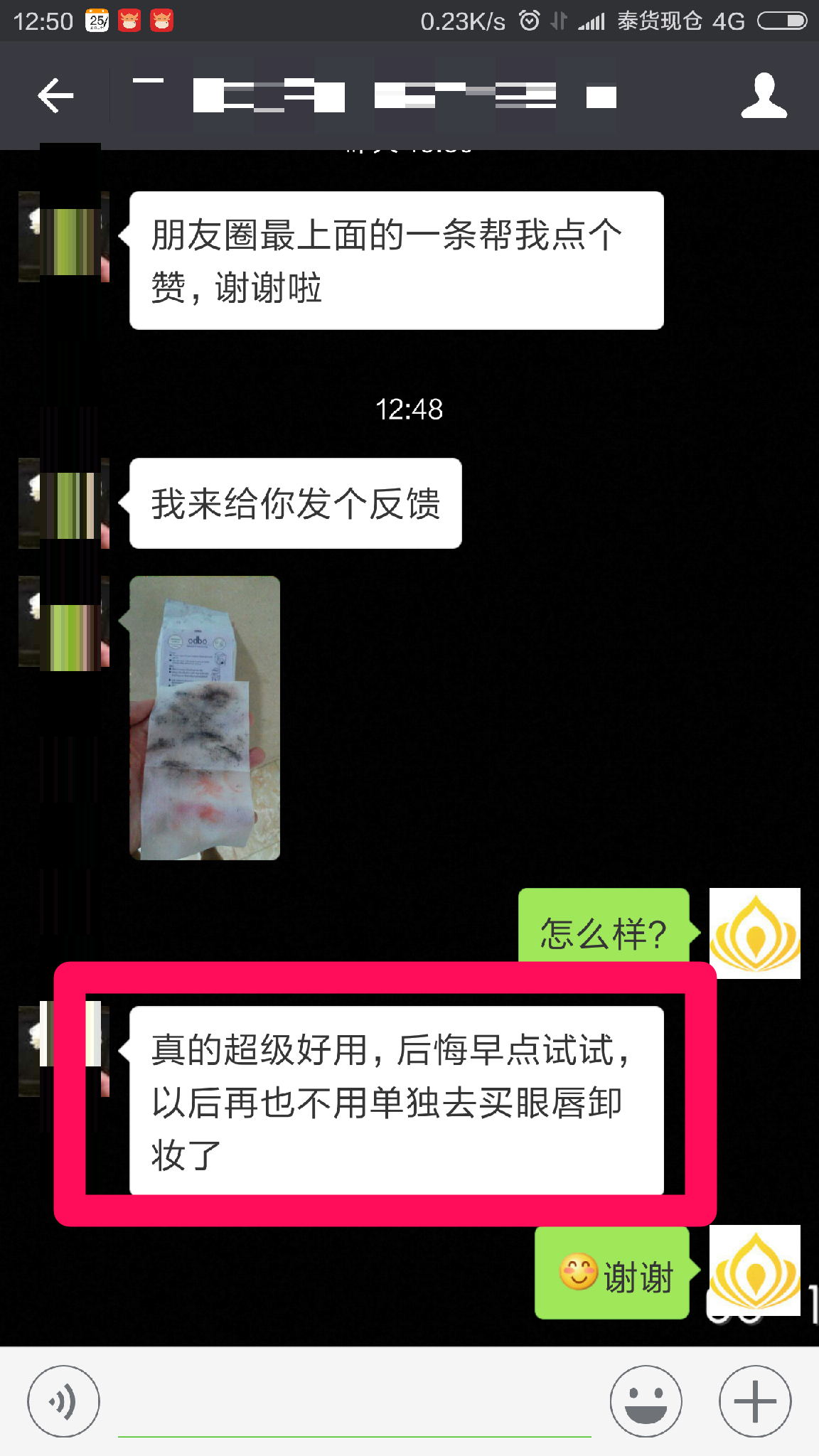View the makeup wipe photo message
Image resolution: width=819 pixels, height=1456 pixels.
(205, 718)
